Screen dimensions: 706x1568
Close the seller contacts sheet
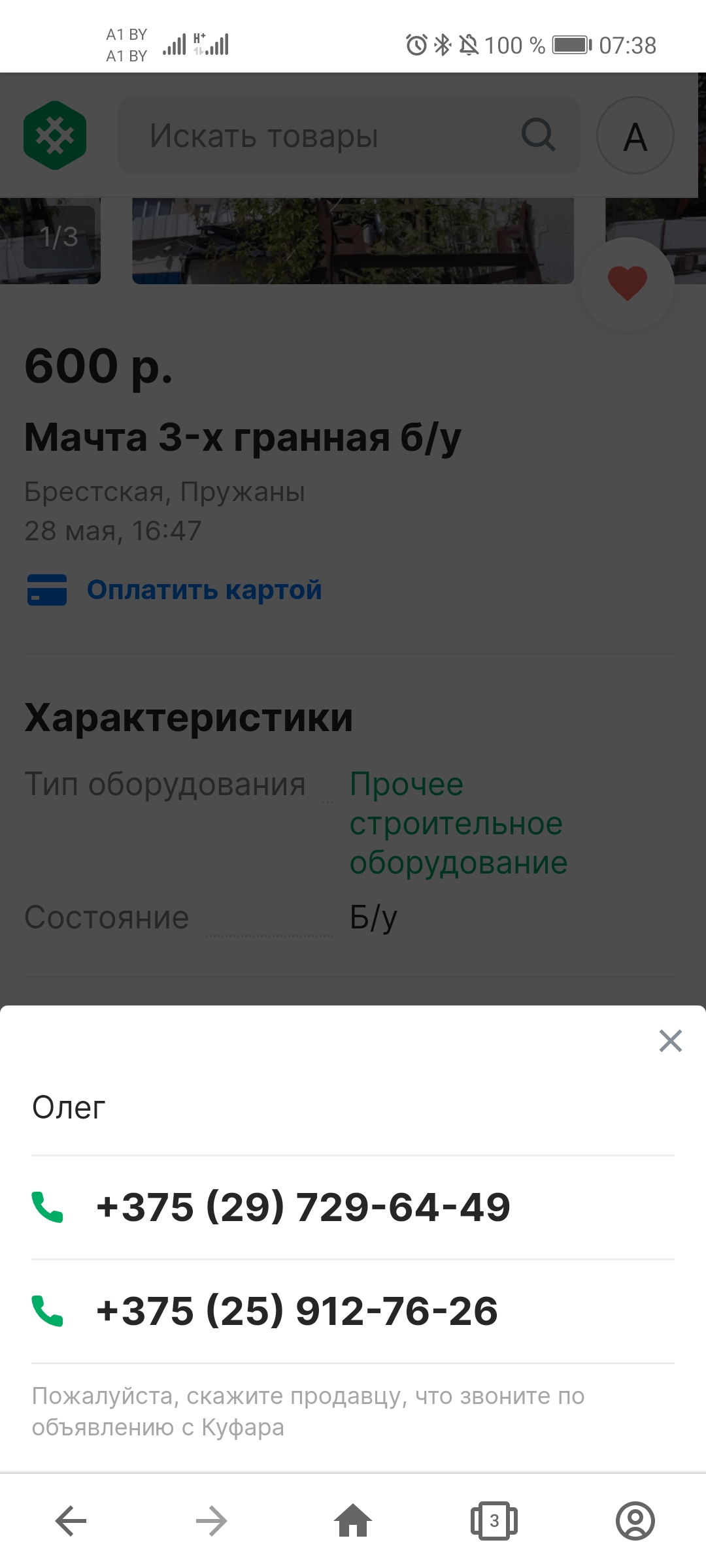pyautogui.click(x=670, y=1041)
